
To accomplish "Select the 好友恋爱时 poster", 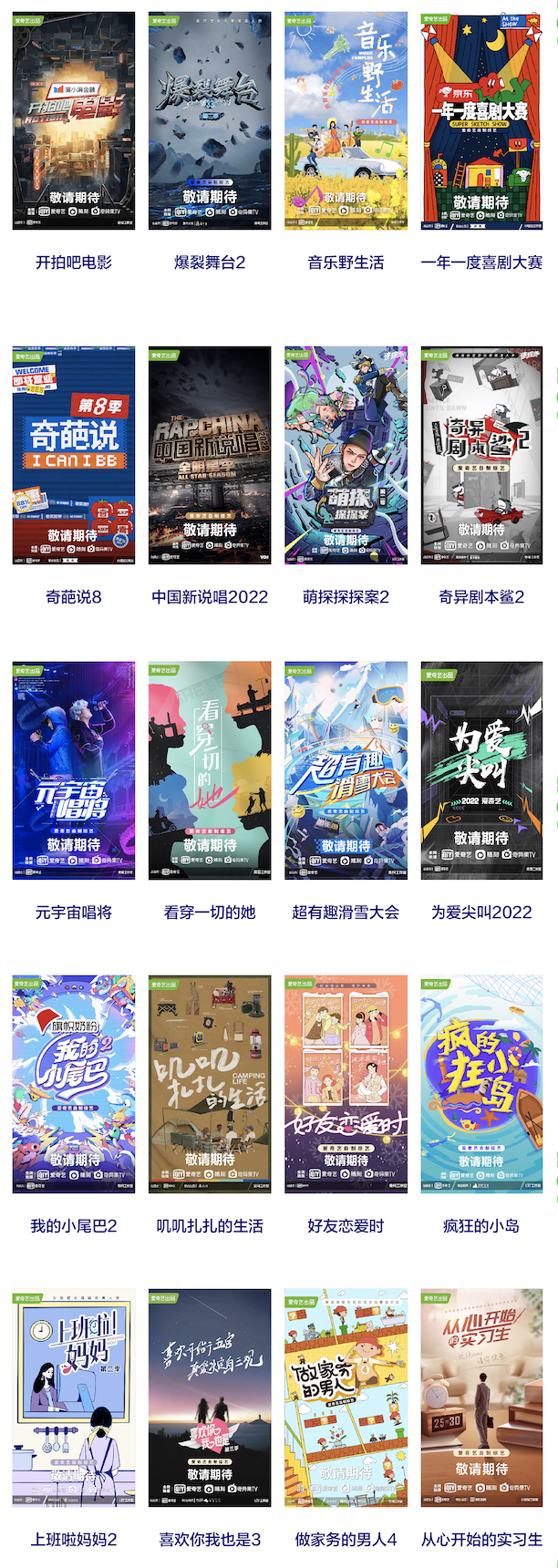I will click(346, 1084).
